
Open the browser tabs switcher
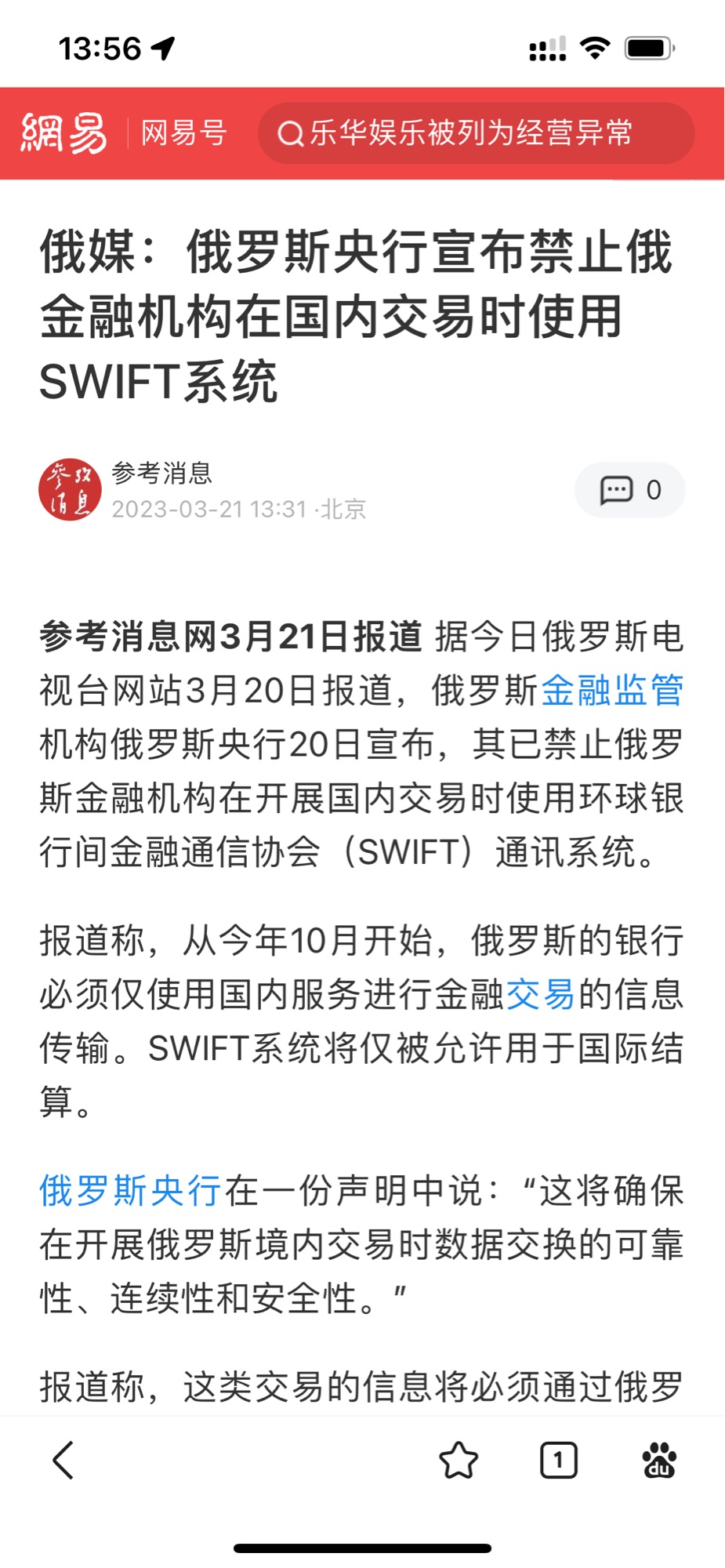tap(559, 1460)
